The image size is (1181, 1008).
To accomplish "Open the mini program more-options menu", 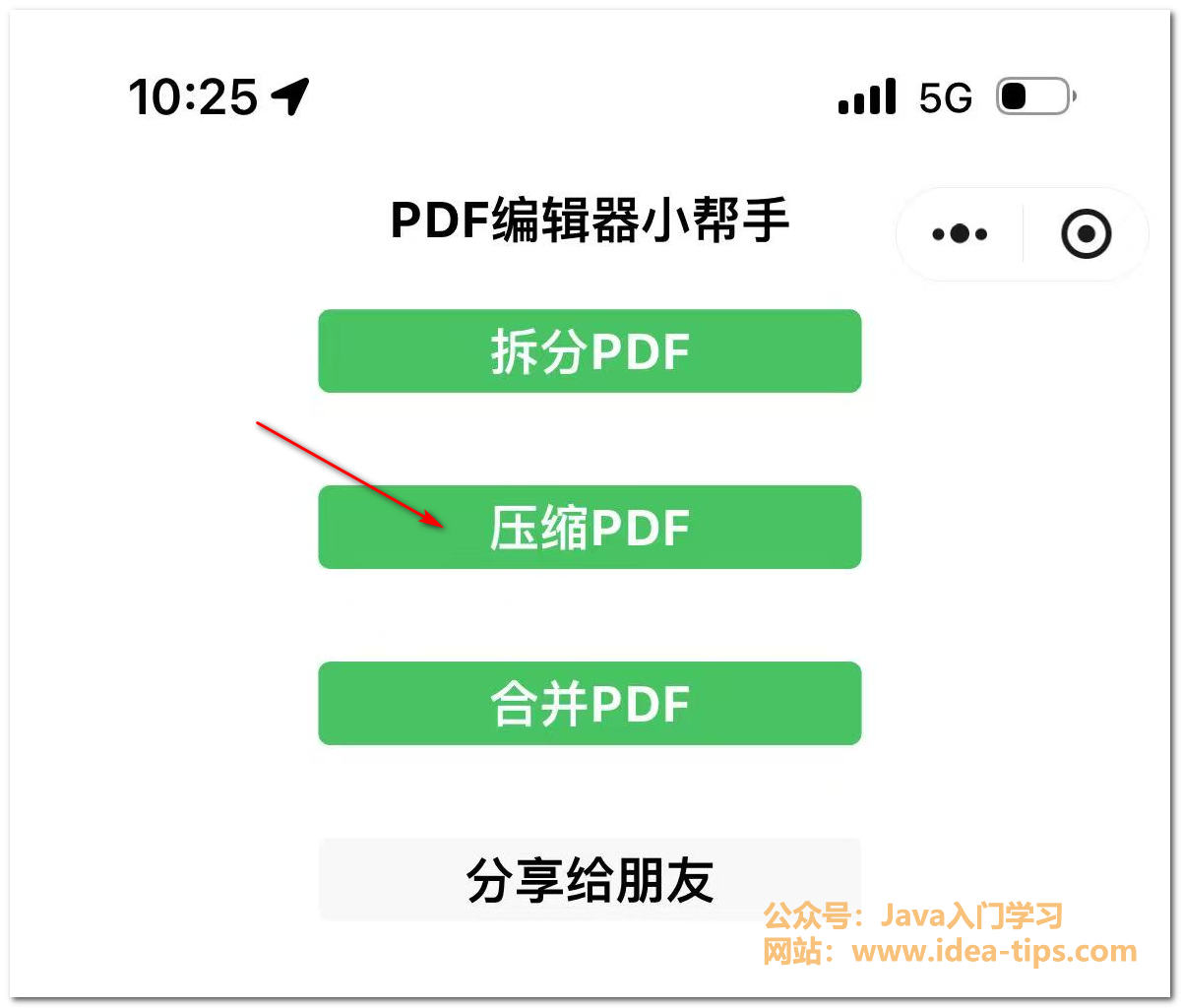I will click(x=960, y=234).
